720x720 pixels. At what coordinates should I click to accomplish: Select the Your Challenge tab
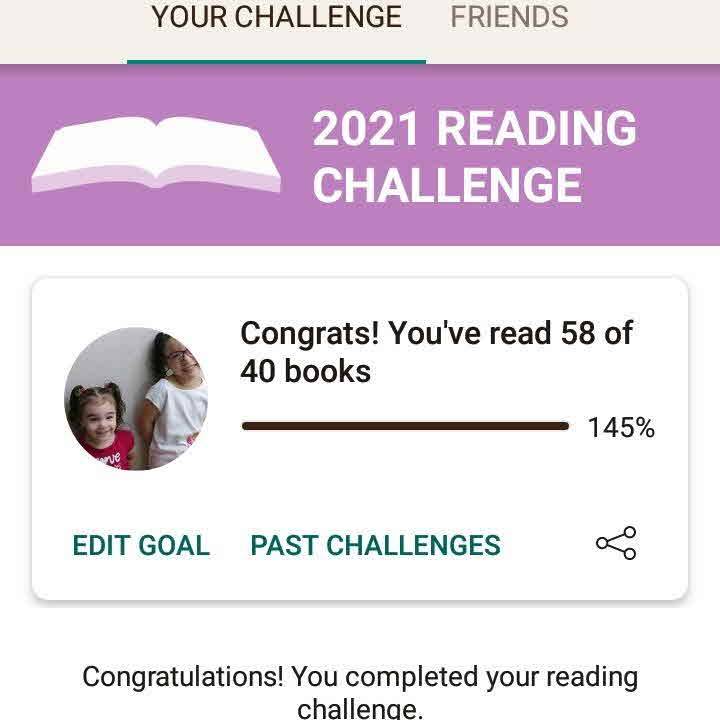(x=276, y=18)
